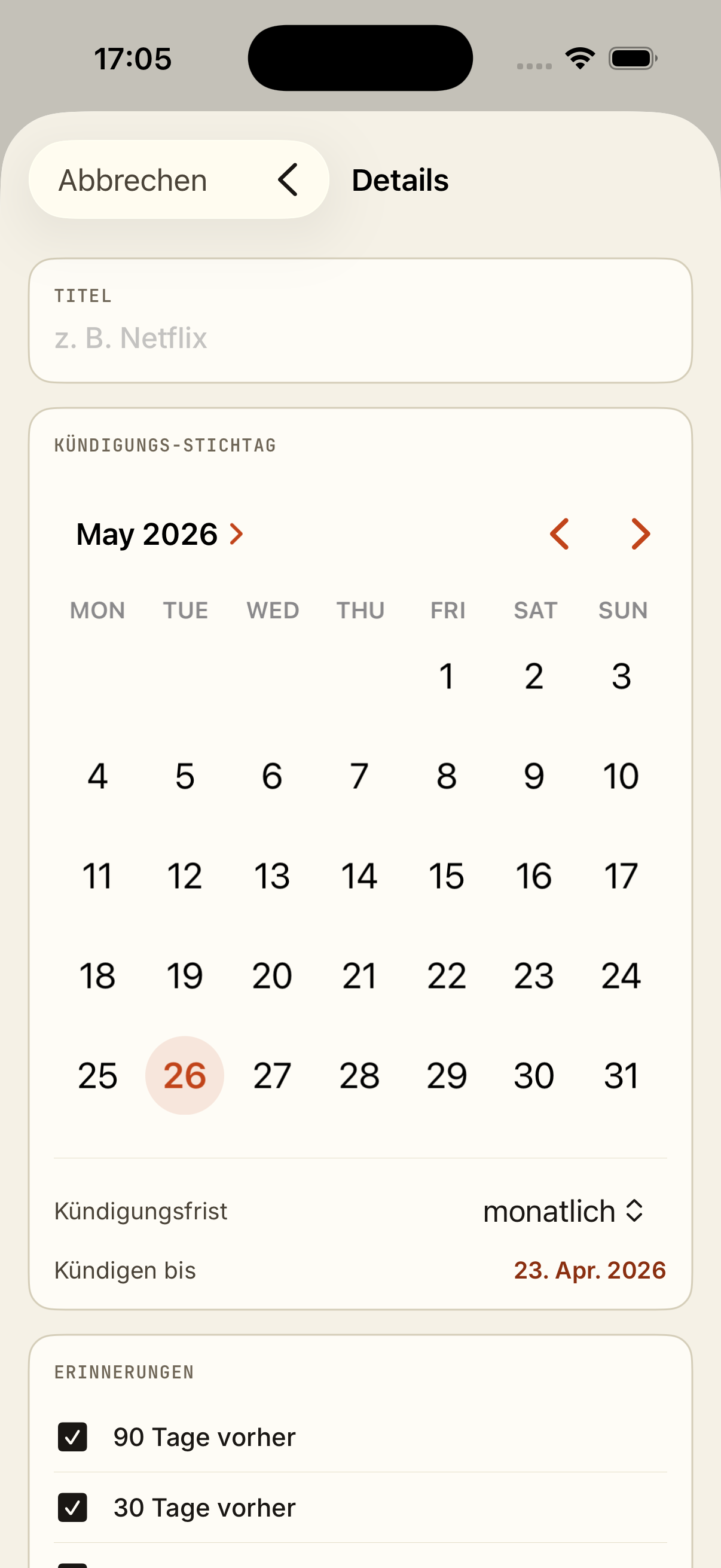721x1568 pixels.
Task: Select the highlighted date 26
Action: (184, 1076)
